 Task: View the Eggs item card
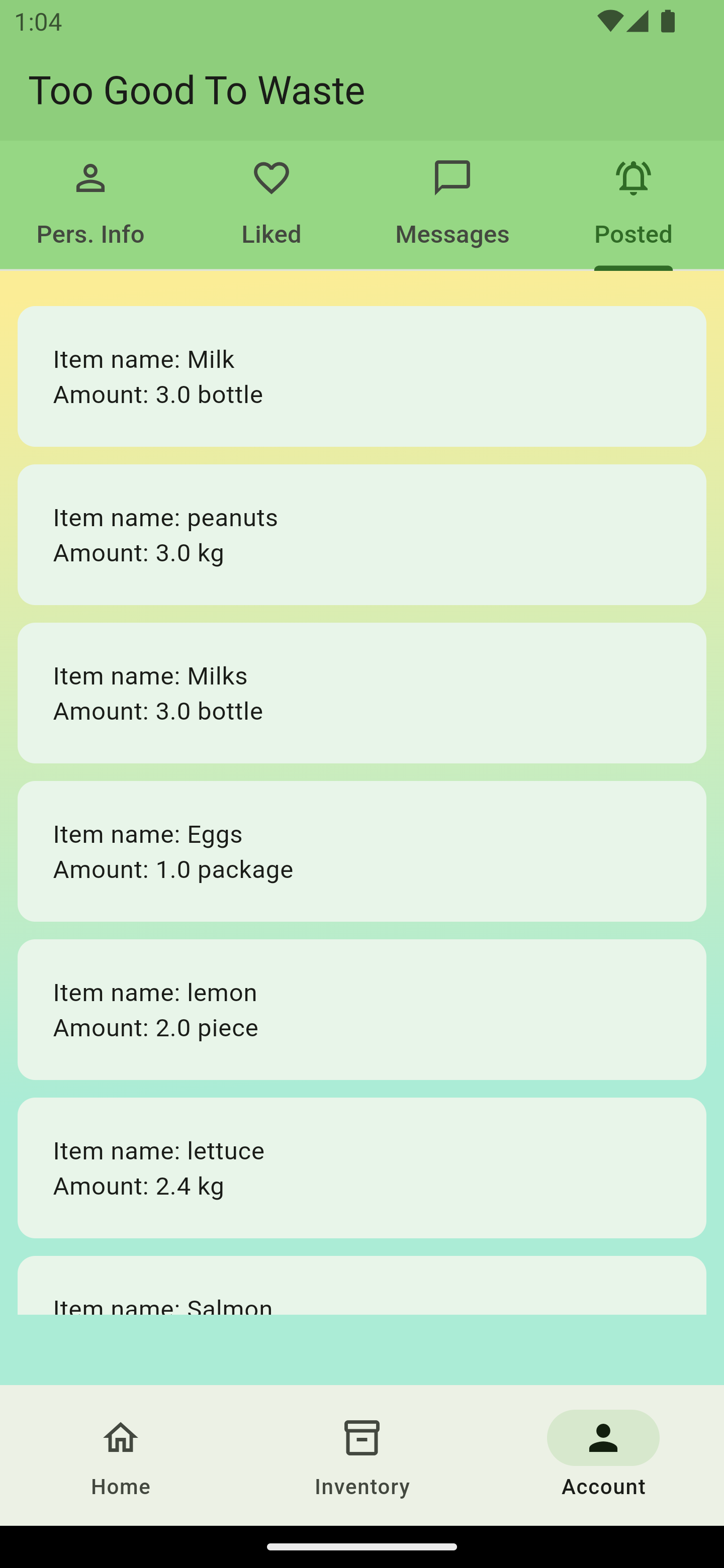pyautogui.click(x=361, y=851)
